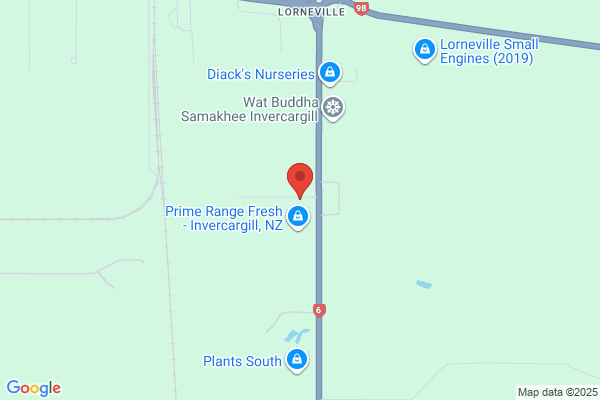Open the Plants South marker
600x400 pixels.
(297, 360)
